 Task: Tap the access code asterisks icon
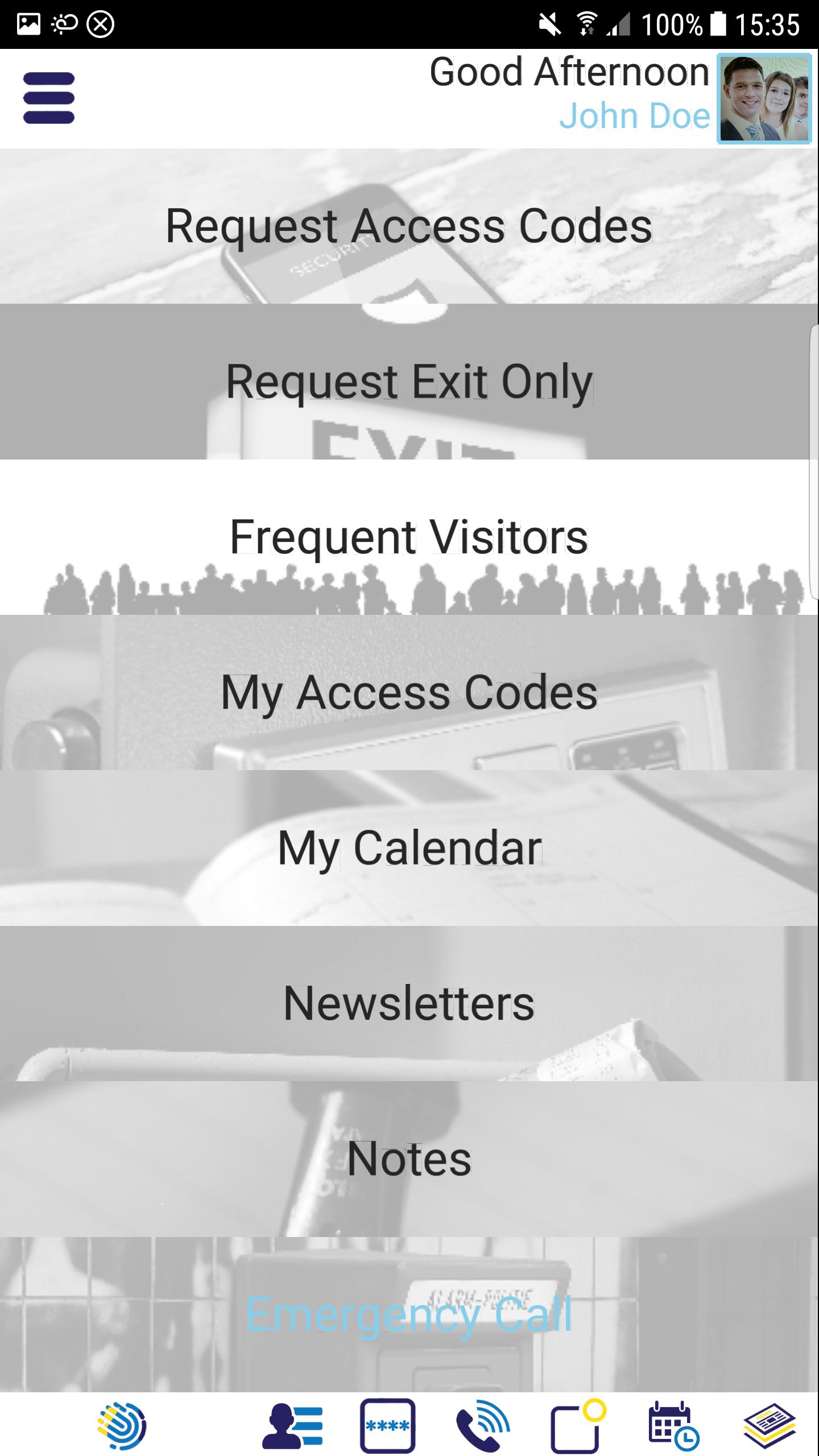[x=387, y=1426]
